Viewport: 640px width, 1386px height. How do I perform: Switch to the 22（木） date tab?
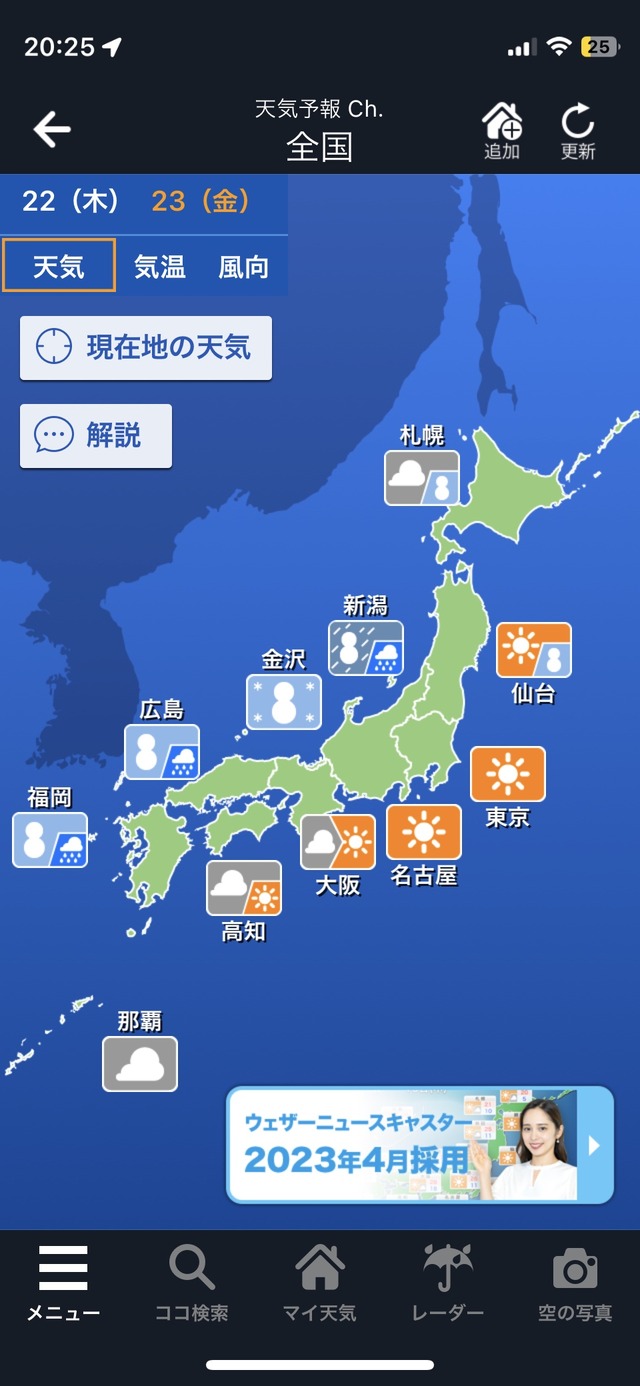70,202
